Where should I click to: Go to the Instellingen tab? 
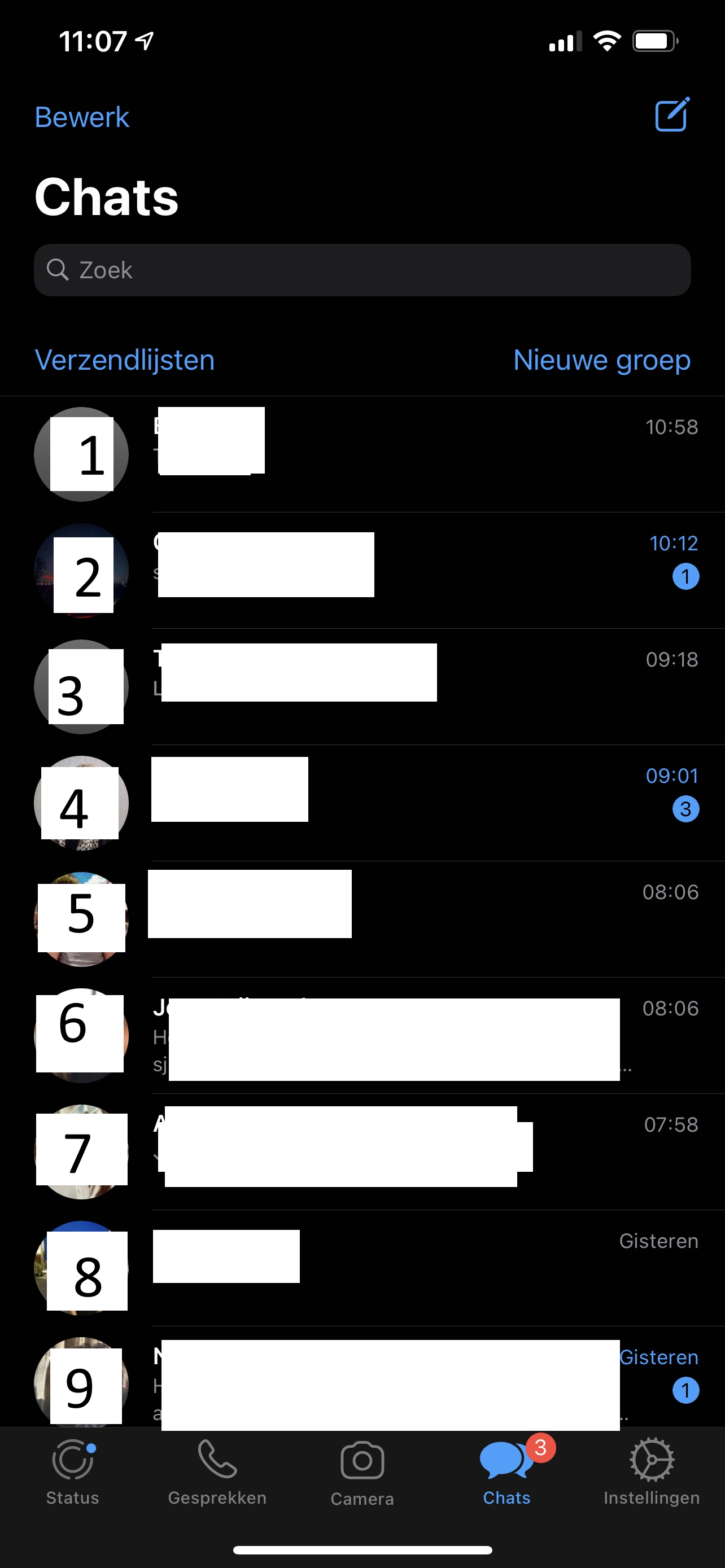pyautogui.click(x=652, y=1470)
